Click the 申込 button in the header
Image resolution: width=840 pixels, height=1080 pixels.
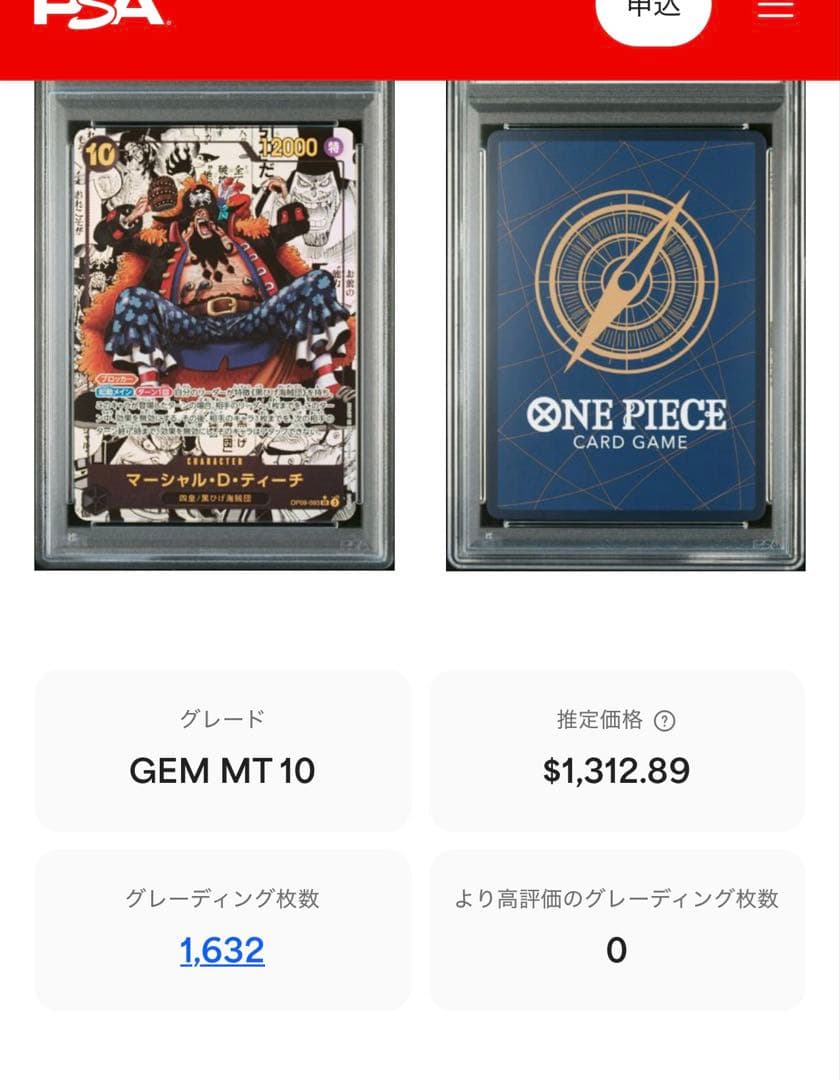pos(655,10)
